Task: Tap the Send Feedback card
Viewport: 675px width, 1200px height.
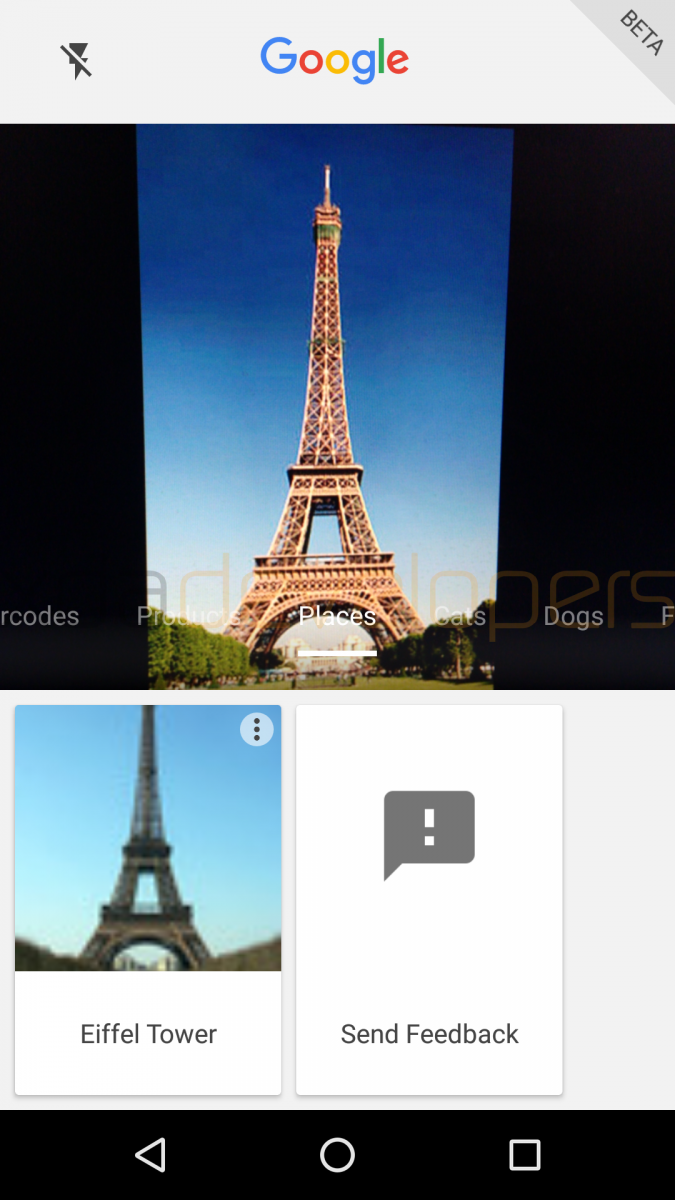Action: coord(429,900)
